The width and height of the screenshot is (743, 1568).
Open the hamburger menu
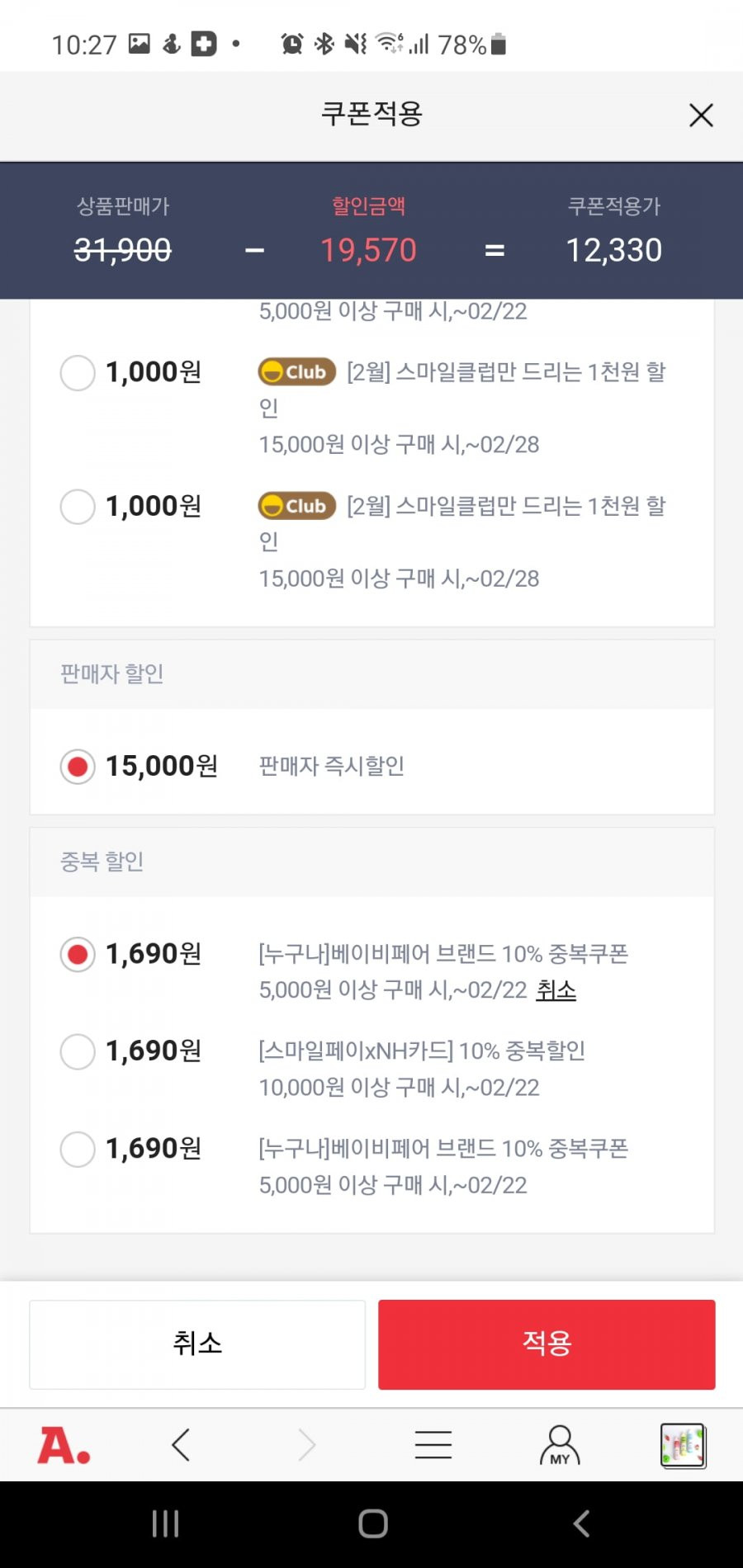click(433, 1445)
